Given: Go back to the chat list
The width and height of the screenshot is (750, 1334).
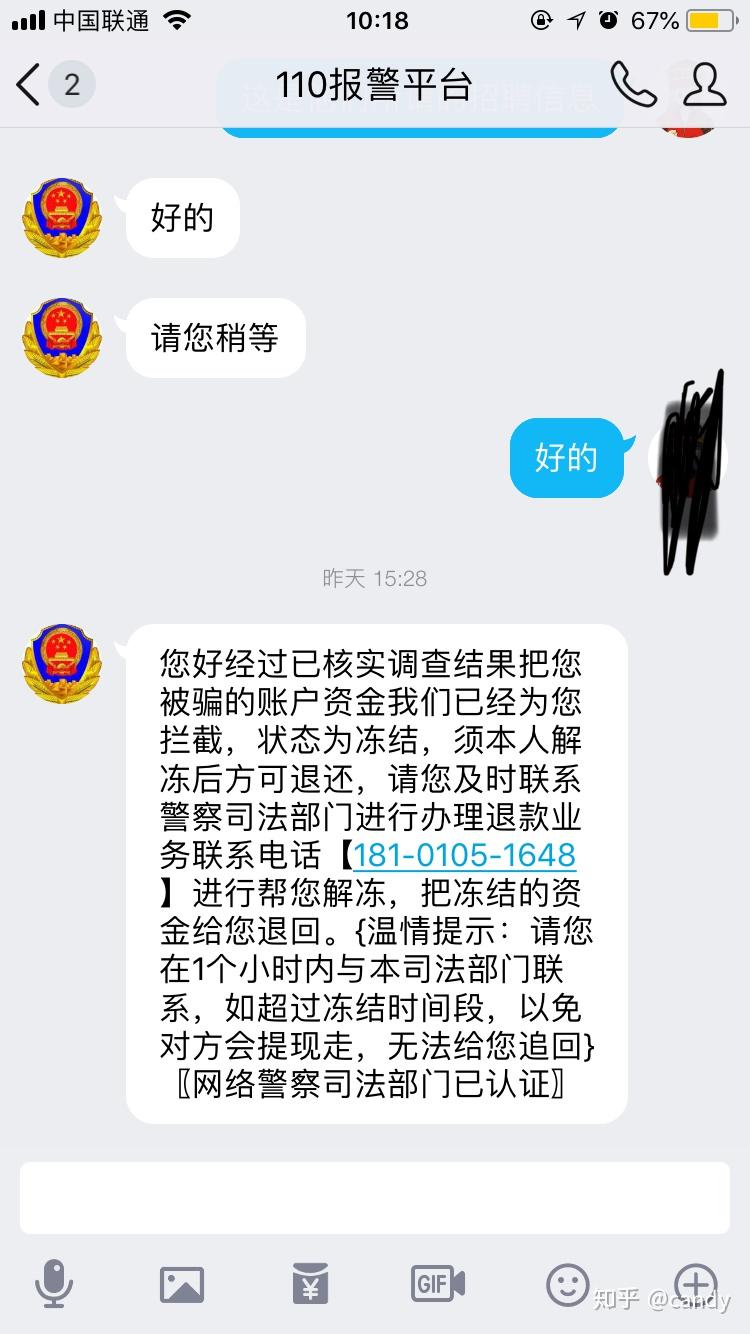Looking at the screenshot, I should click(30, 85).
